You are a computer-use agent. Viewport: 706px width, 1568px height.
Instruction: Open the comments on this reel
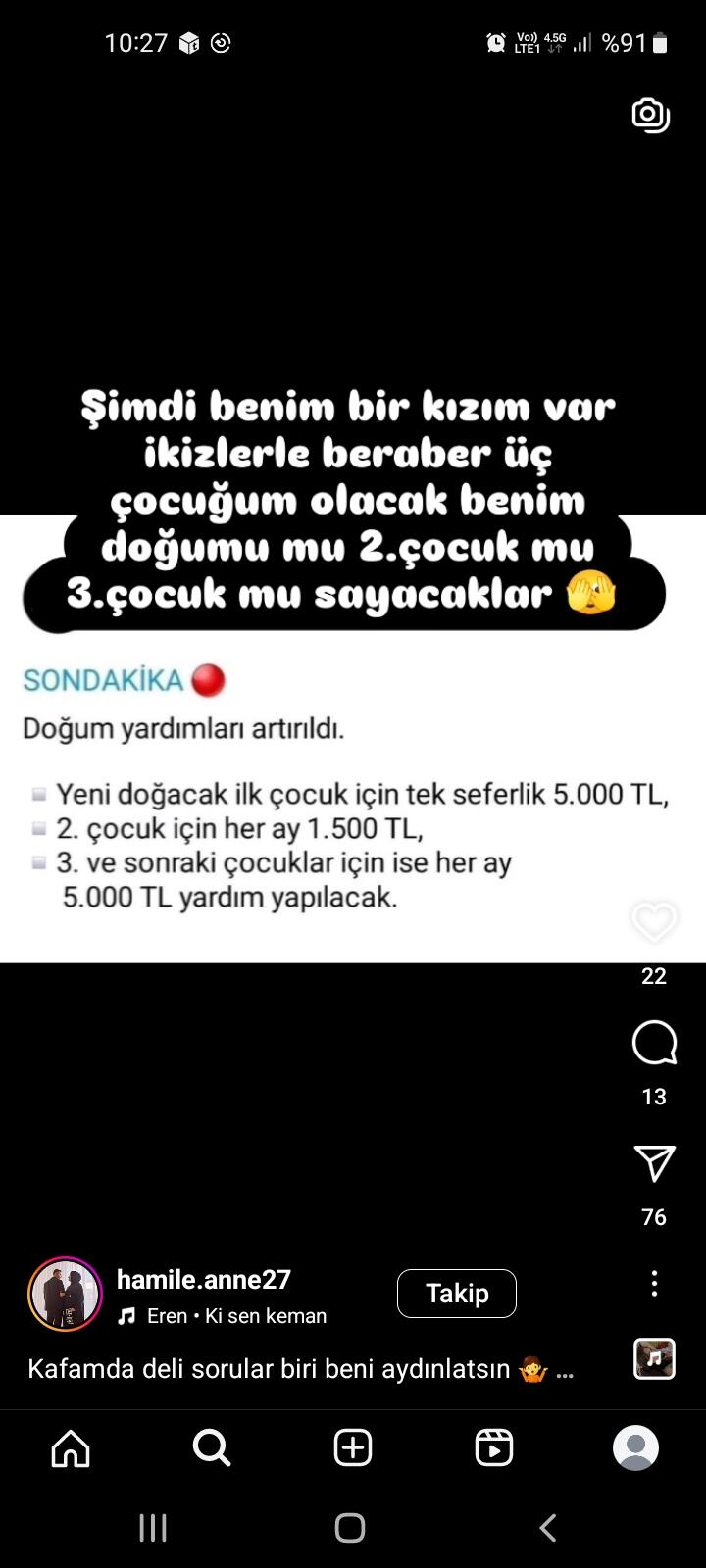[654, 1043]
